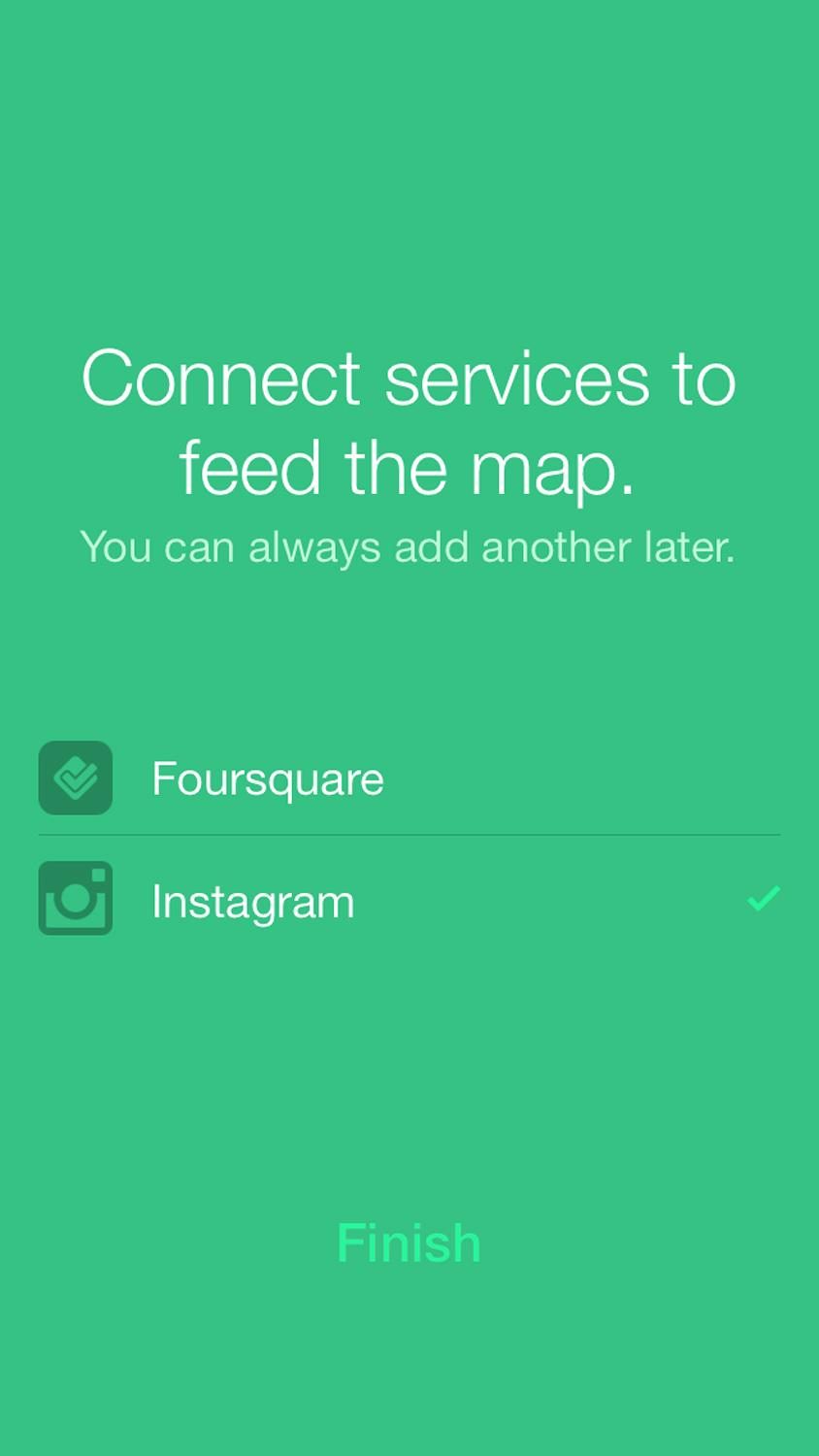Select the Instagram service row
The image size is (819, 1456).
409,899
